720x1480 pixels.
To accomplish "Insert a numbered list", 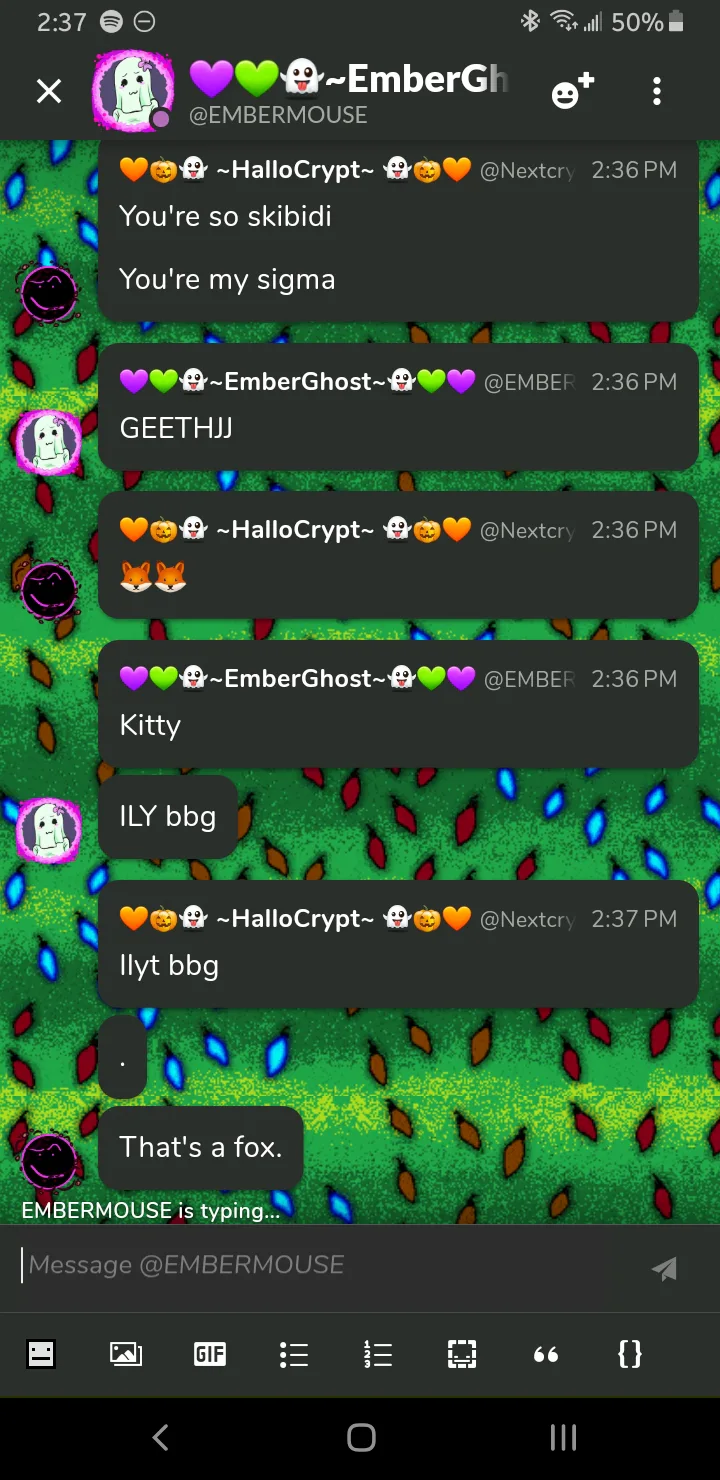I will pyautogui.click(x=377, y=1354).
